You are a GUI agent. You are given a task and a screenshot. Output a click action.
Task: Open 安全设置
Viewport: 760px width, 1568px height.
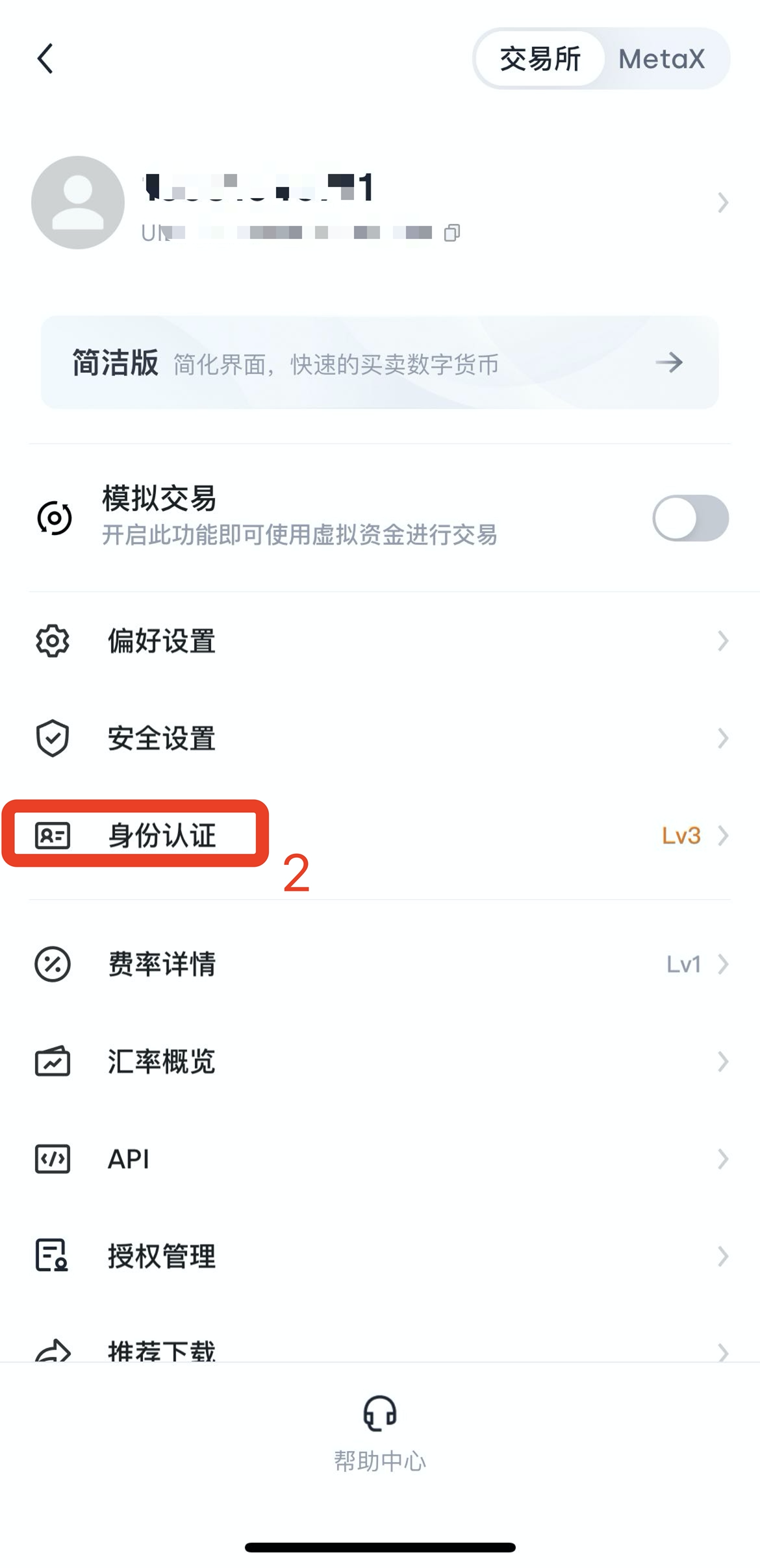[380, 738]
